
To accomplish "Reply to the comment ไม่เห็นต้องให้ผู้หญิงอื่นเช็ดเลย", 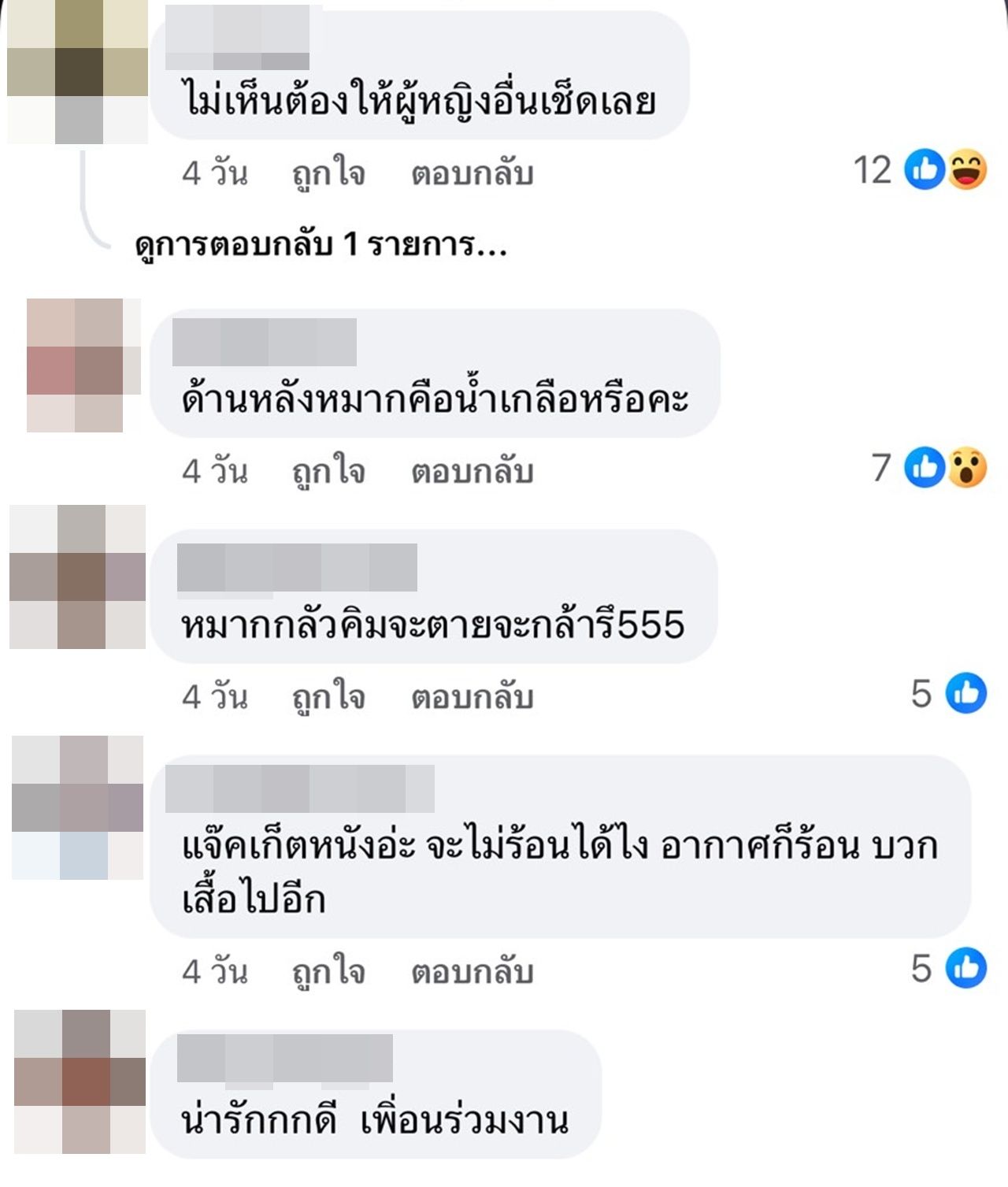I will coord(472,173).
